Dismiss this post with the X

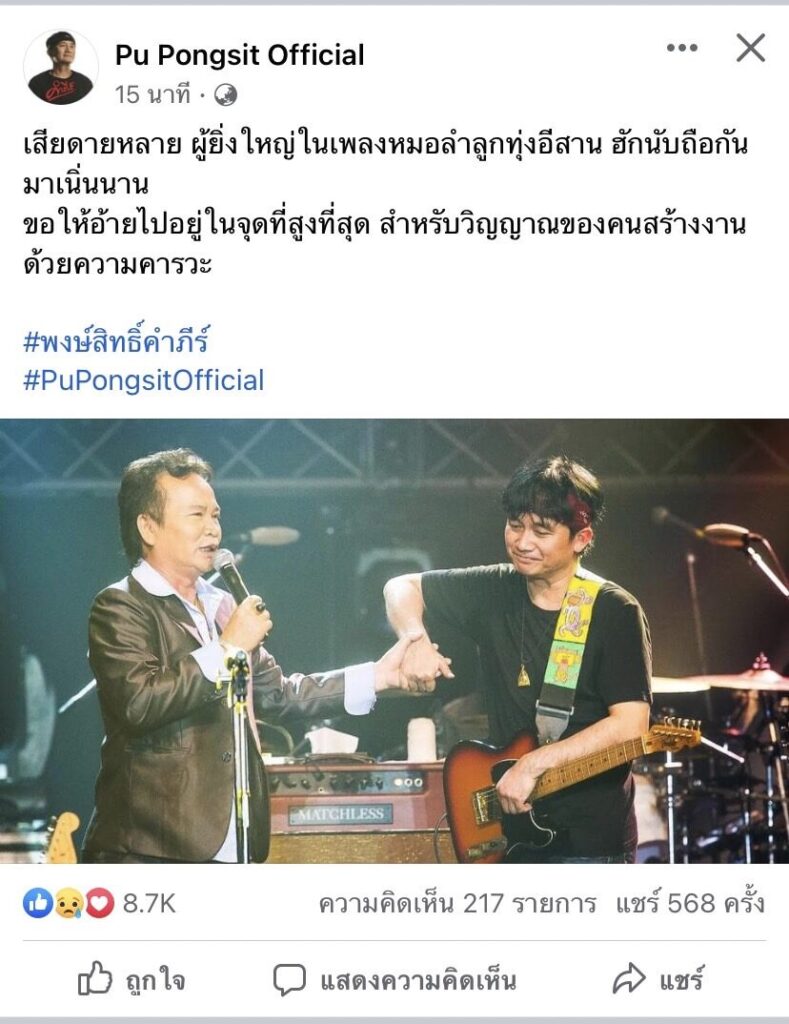click(x=750, y=47)
